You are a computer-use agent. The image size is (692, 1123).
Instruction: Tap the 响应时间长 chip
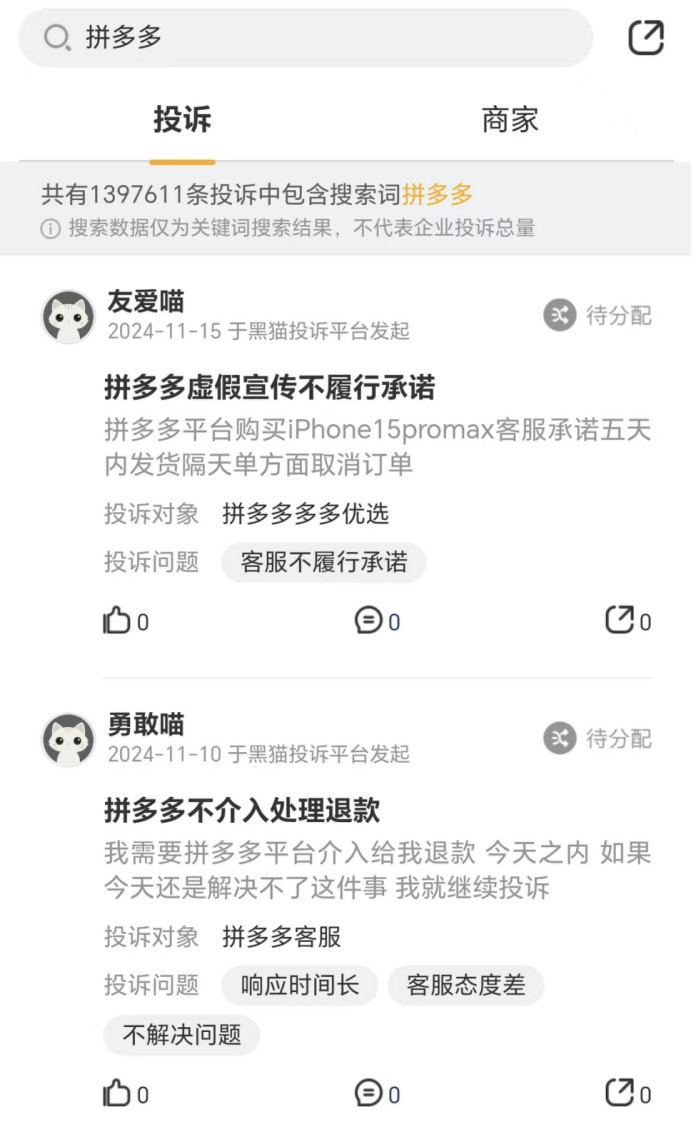point(300,985)
